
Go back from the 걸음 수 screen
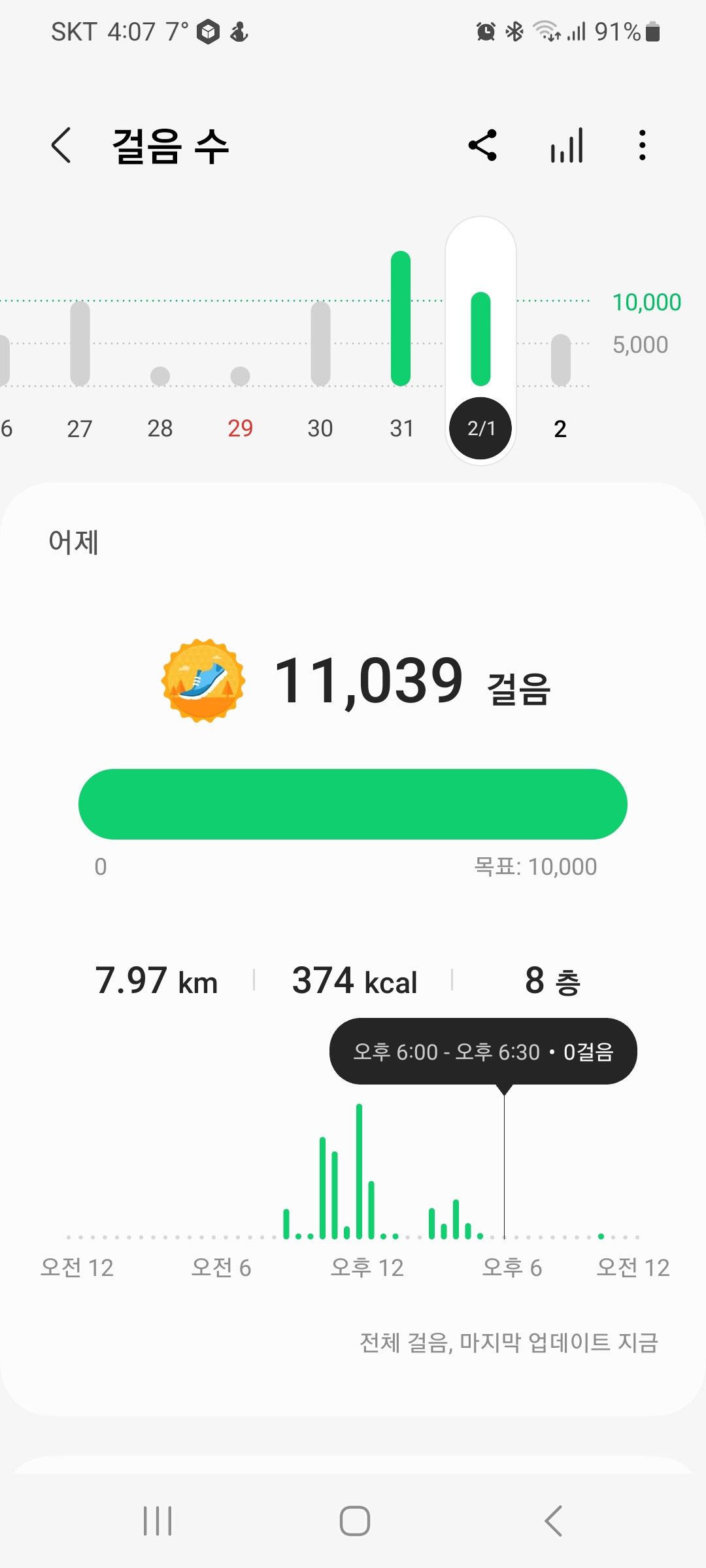(x=61, y=145)
